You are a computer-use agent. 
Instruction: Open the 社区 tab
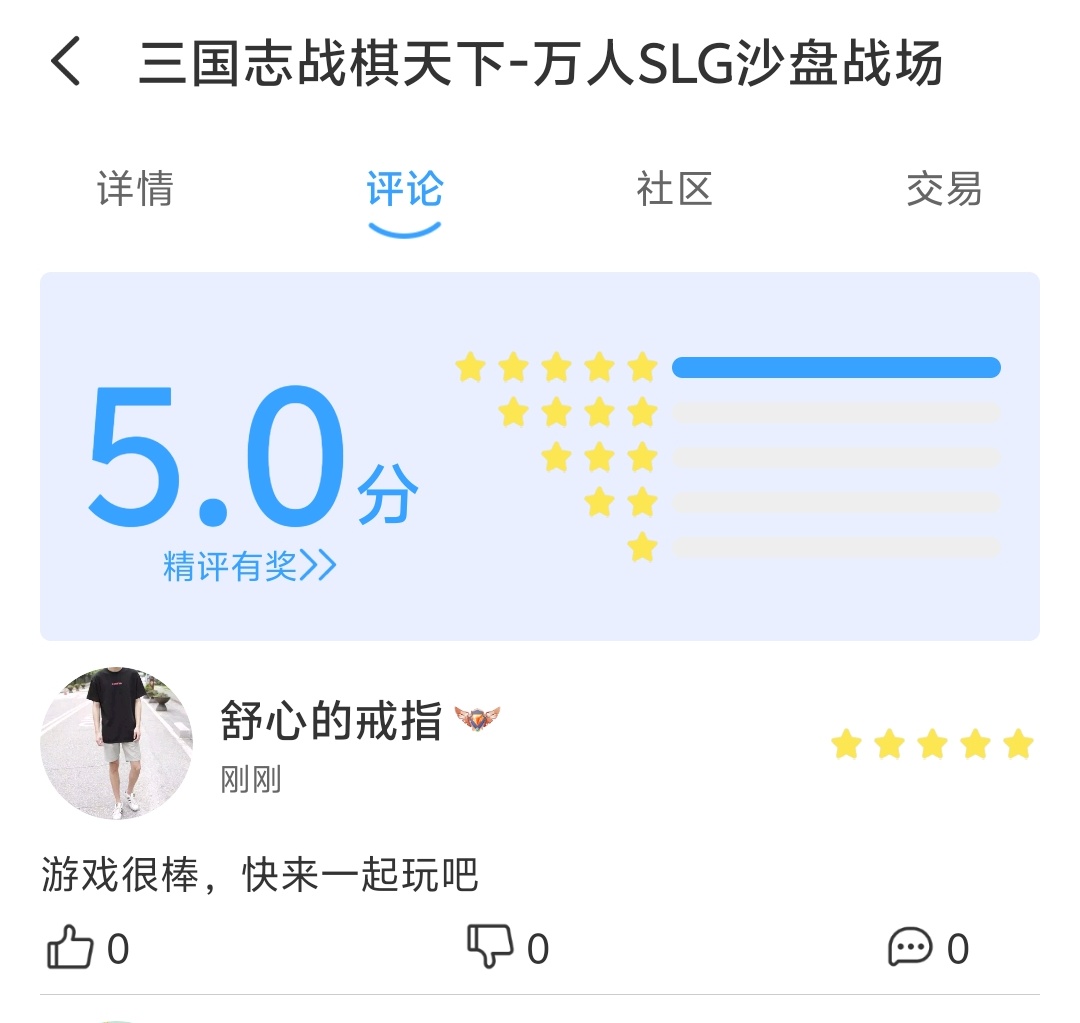coord(674,189)
